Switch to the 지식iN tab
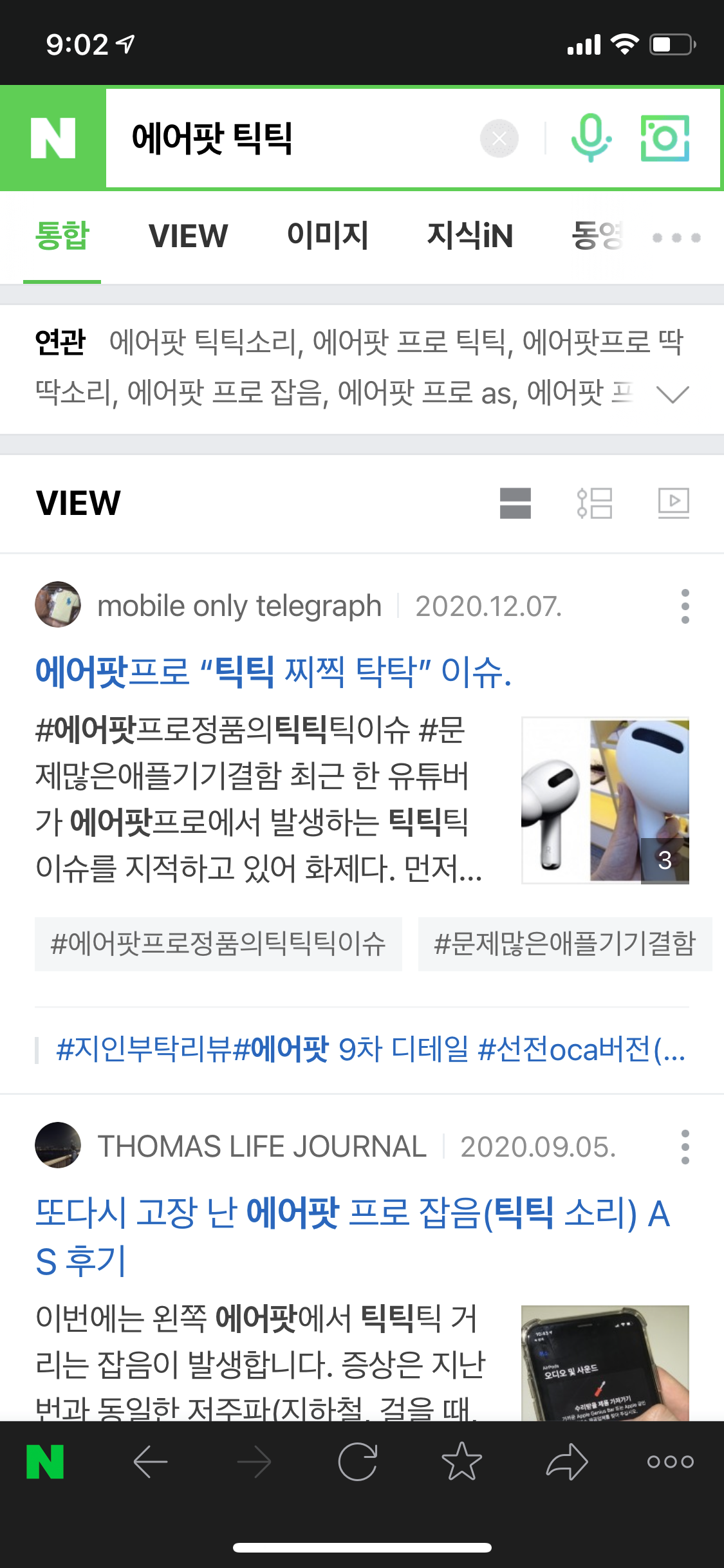Image resolution: width=724 pixels, height=1568 pixels. (x=470, y=236)
